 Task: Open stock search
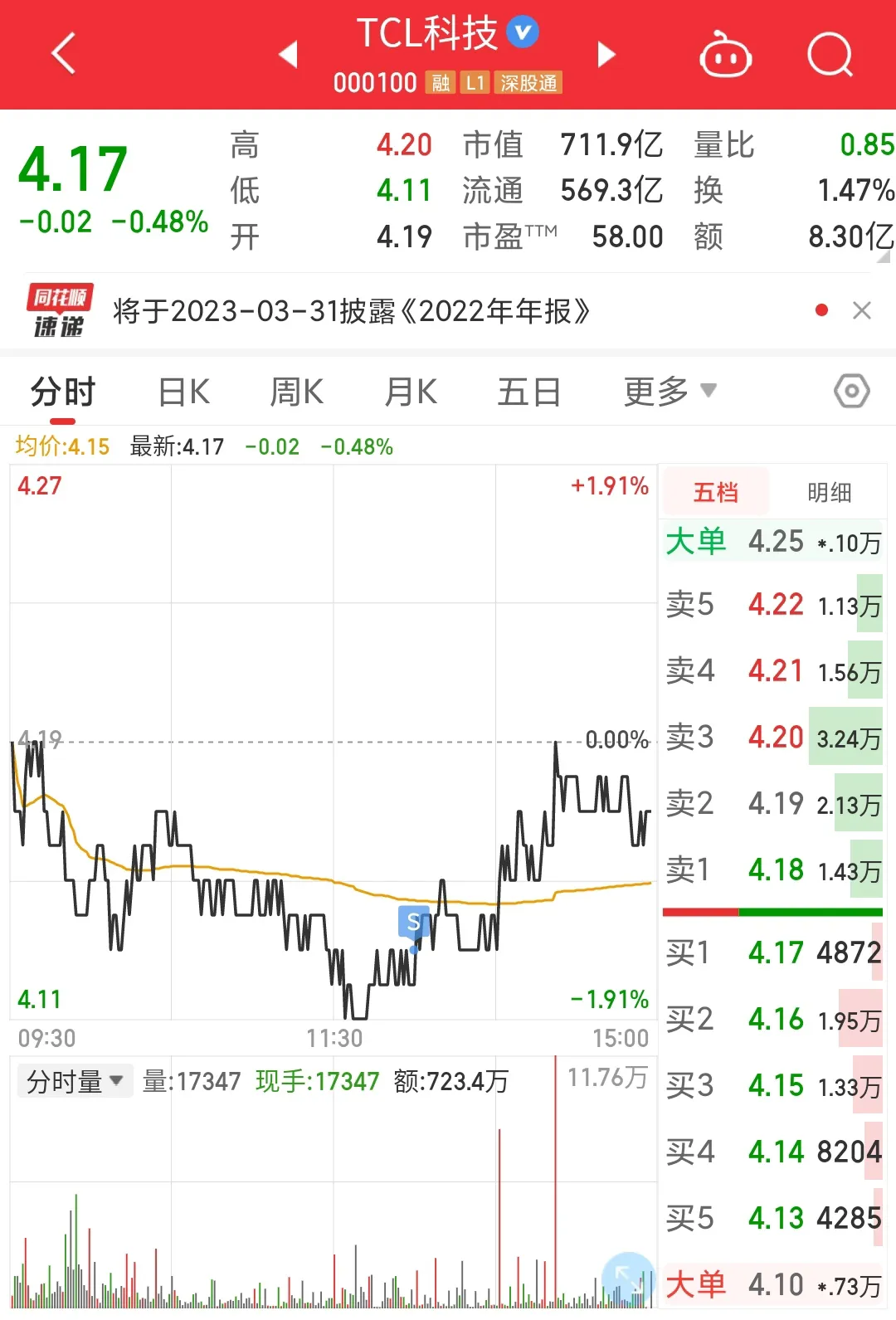(830, 55)
